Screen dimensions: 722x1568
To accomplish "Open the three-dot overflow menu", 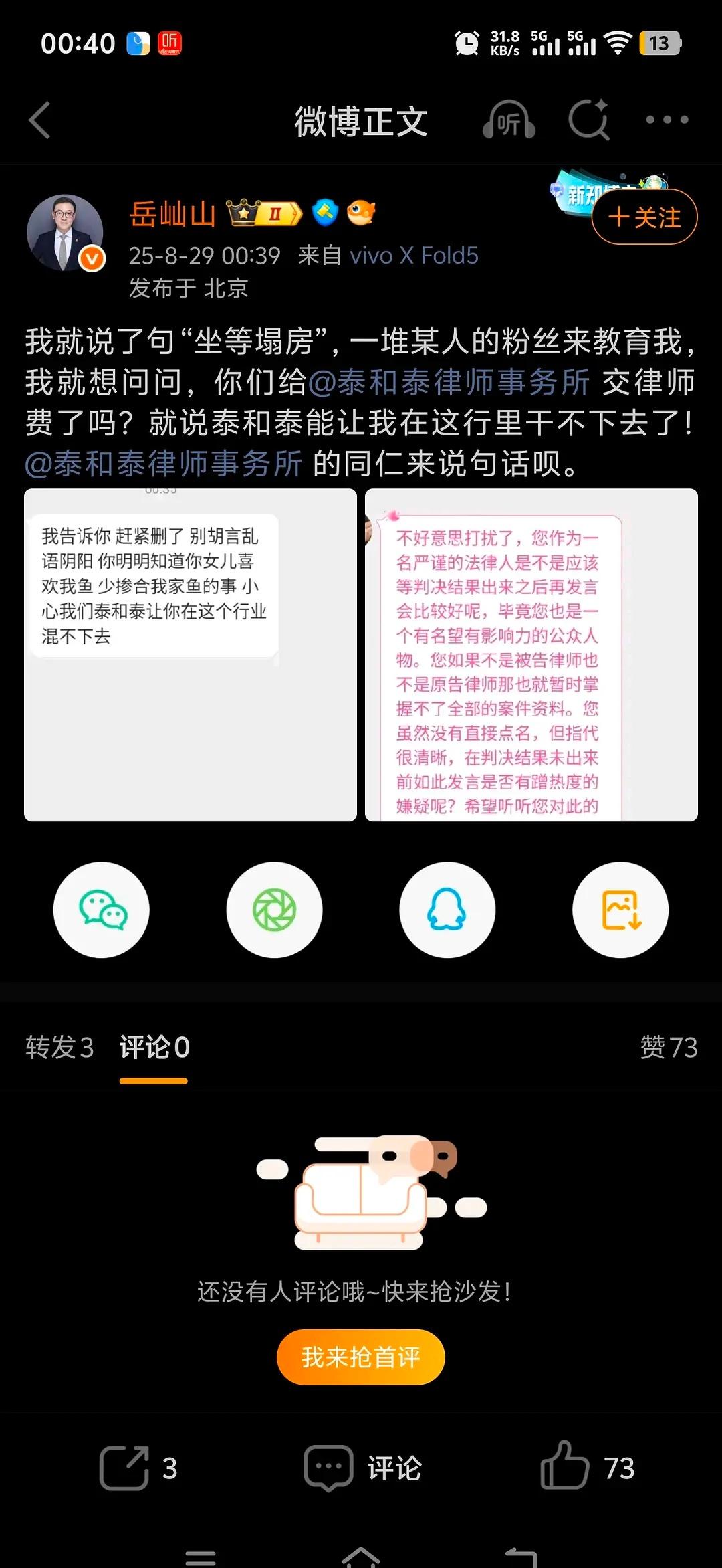I will 667,120.
